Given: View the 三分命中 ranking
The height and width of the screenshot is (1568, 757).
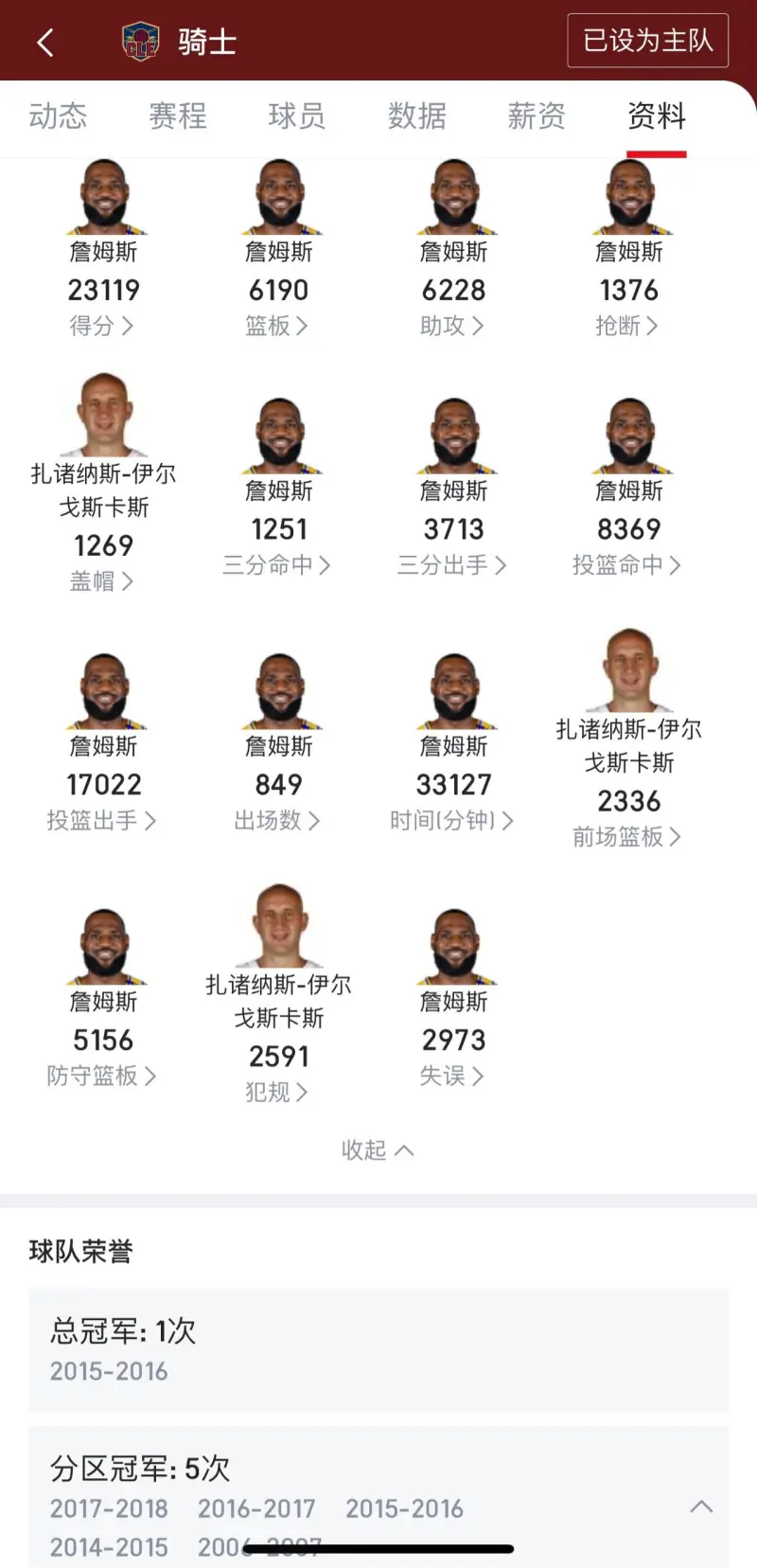Looking at the screenshot, I should click(x=277, y=565).
